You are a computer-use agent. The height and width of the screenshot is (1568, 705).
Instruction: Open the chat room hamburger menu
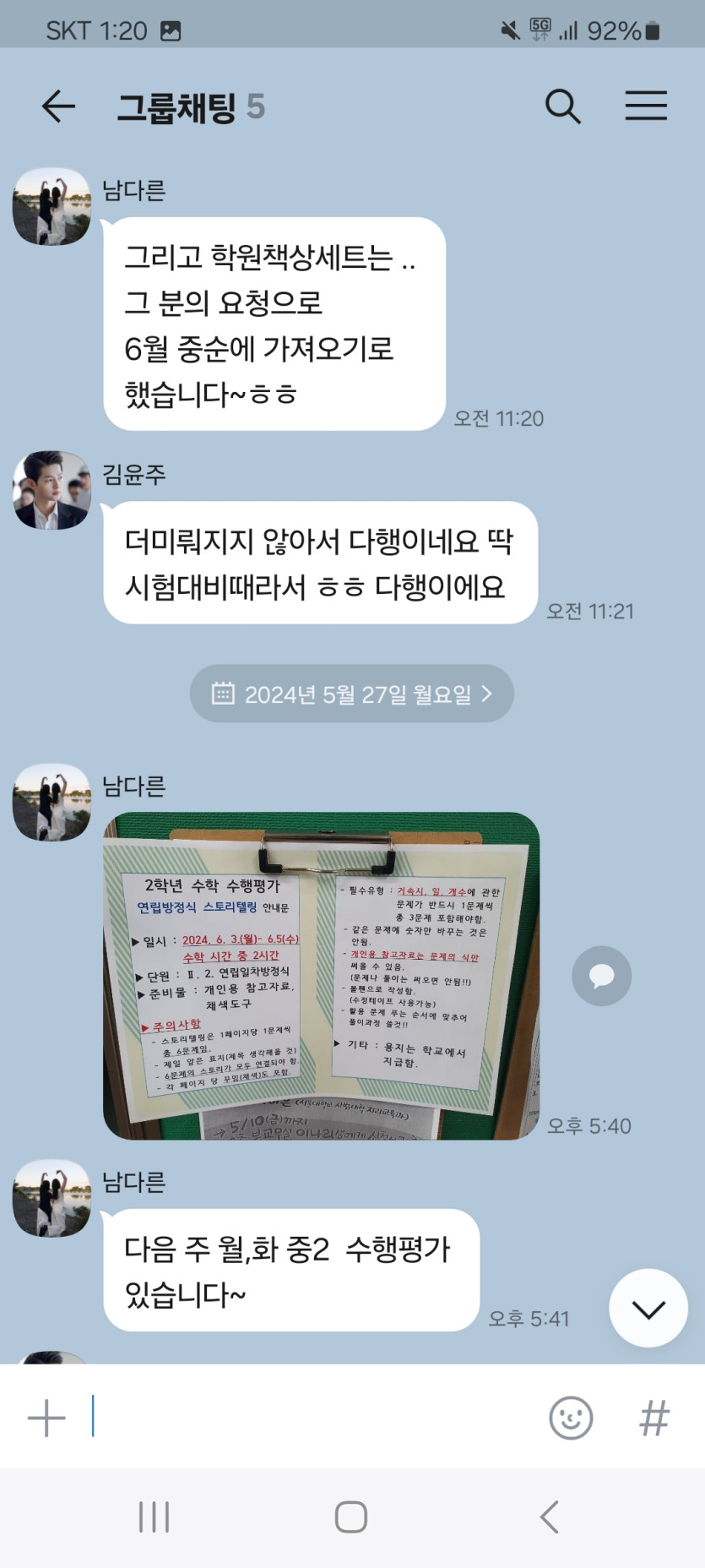point(646,106)
